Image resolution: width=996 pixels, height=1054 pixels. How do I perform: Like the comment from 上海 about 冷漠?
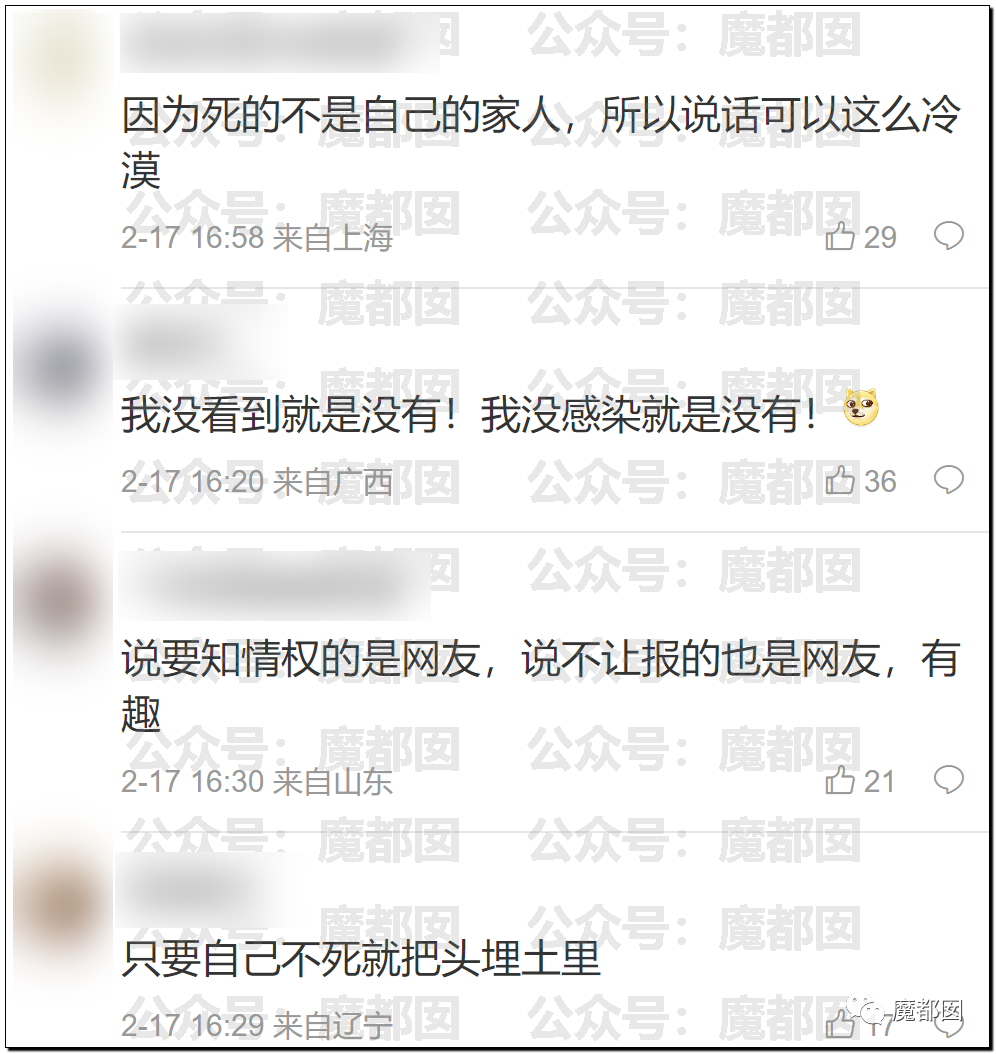[840, 237]
